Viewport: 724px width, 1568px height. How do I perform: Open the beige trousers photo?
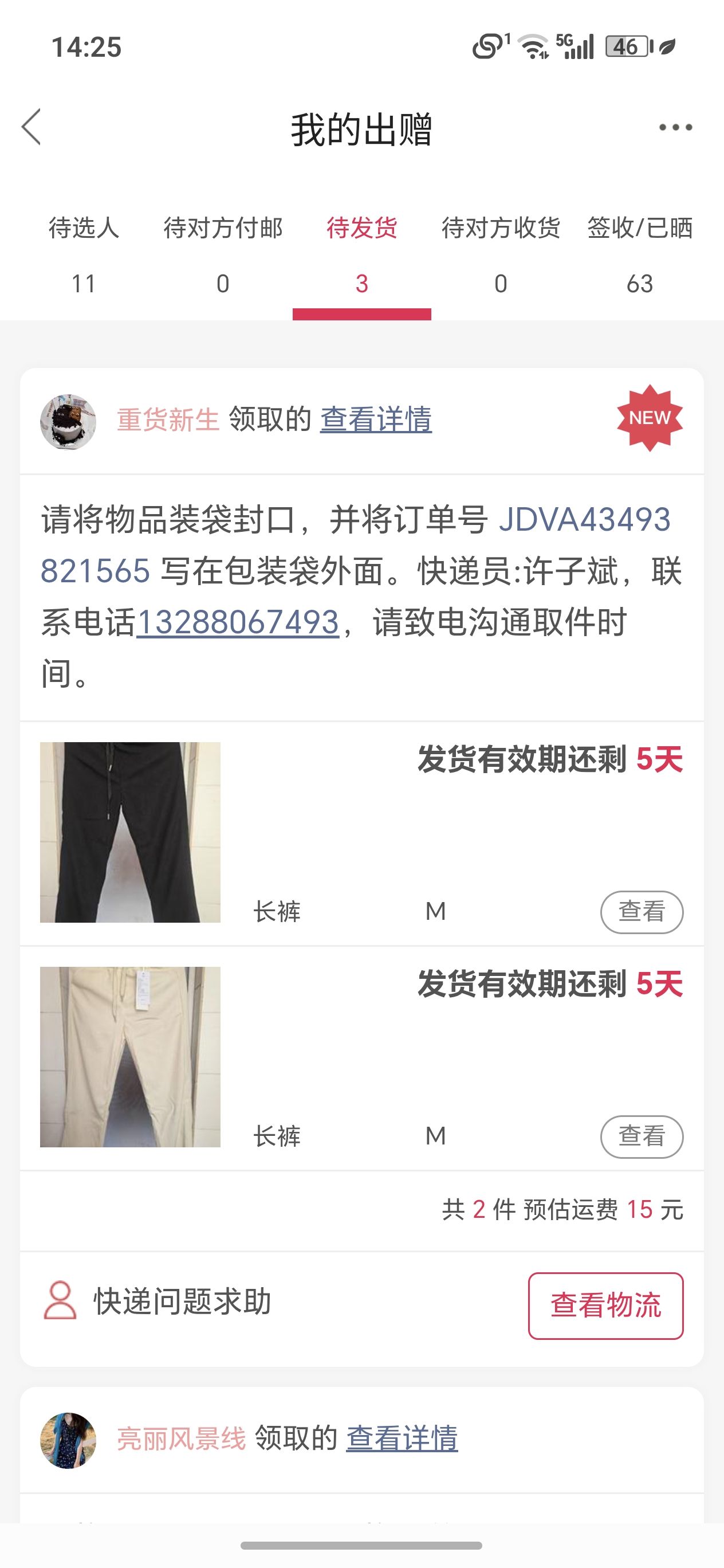130,1057
